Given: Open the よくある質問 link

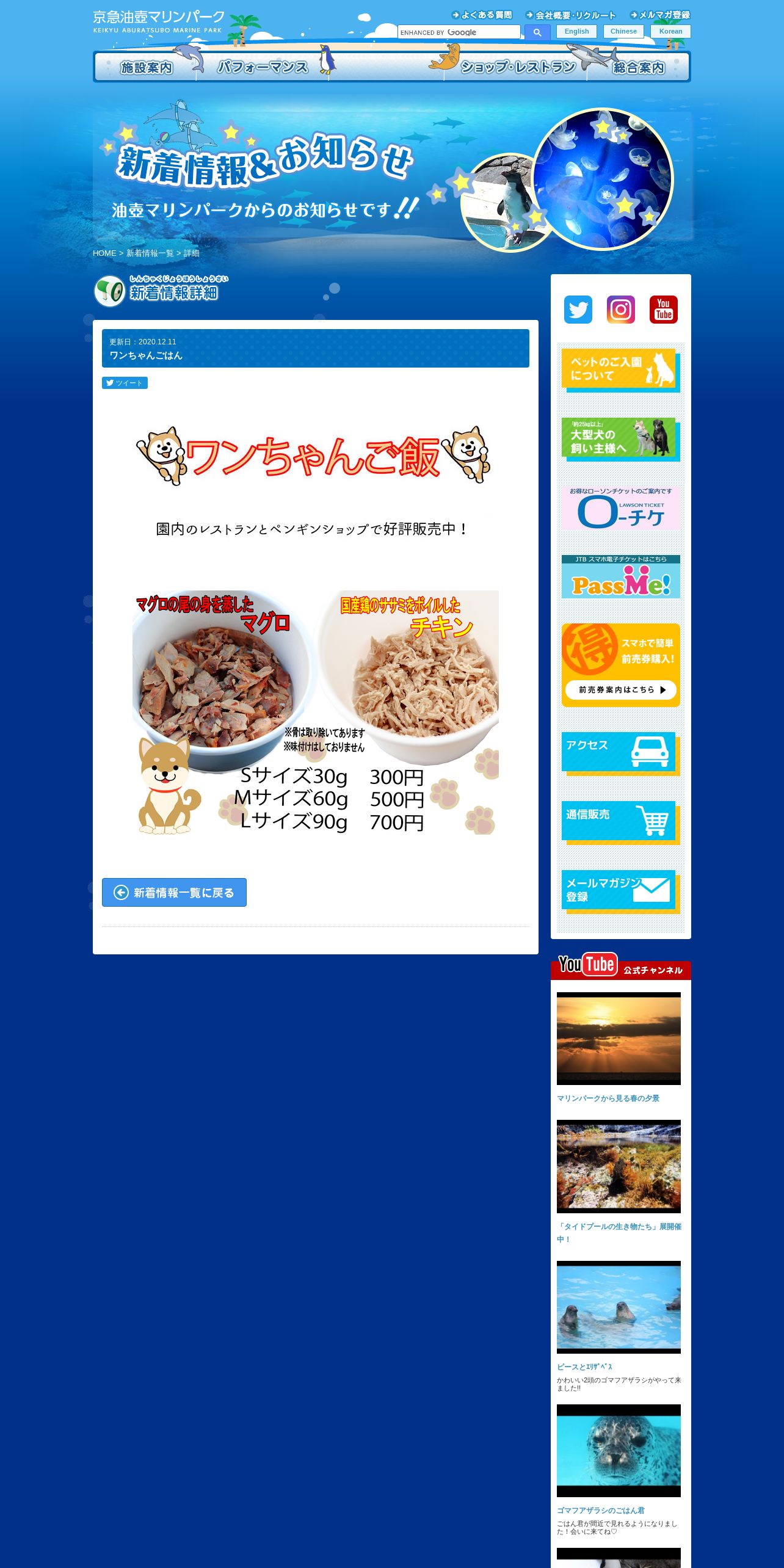Looking at the screenshot, I should (482, 15).
